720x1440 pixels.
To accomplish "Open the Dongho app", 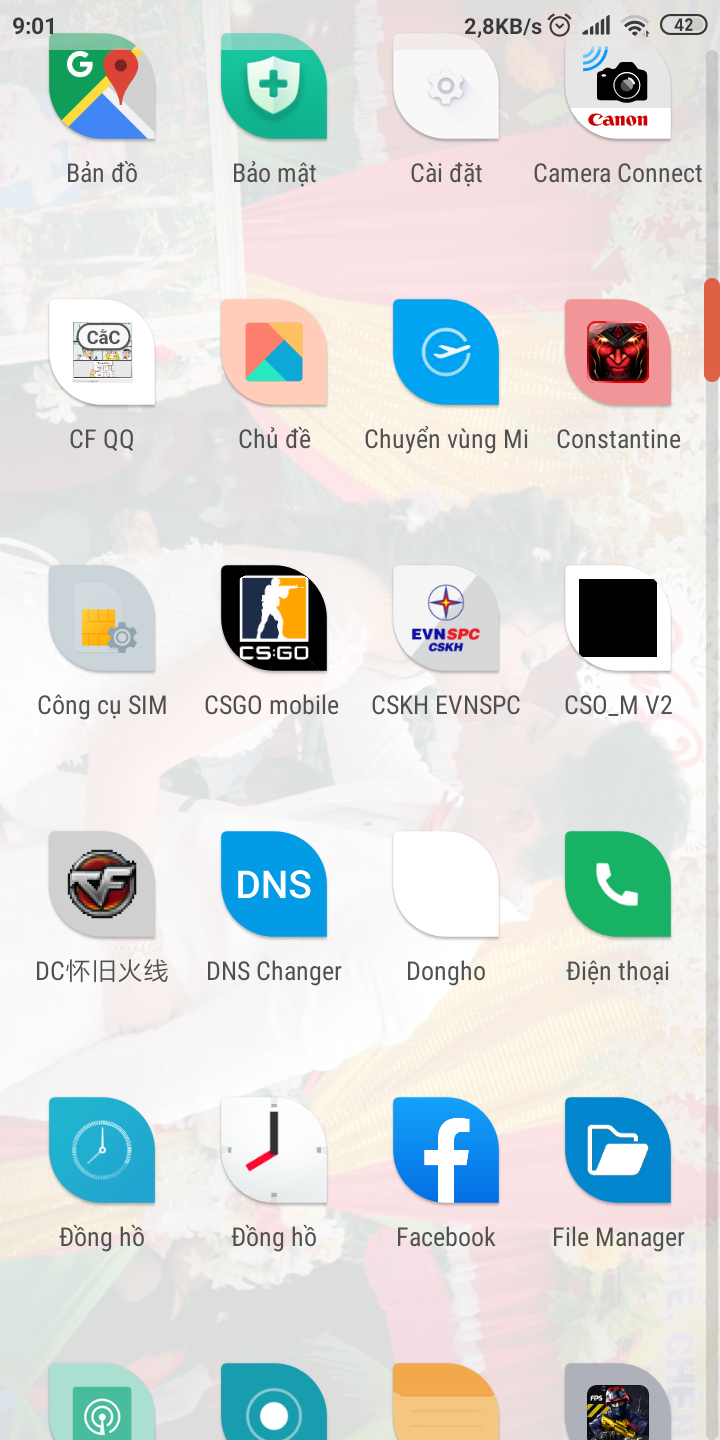I will tap(446, 884).
